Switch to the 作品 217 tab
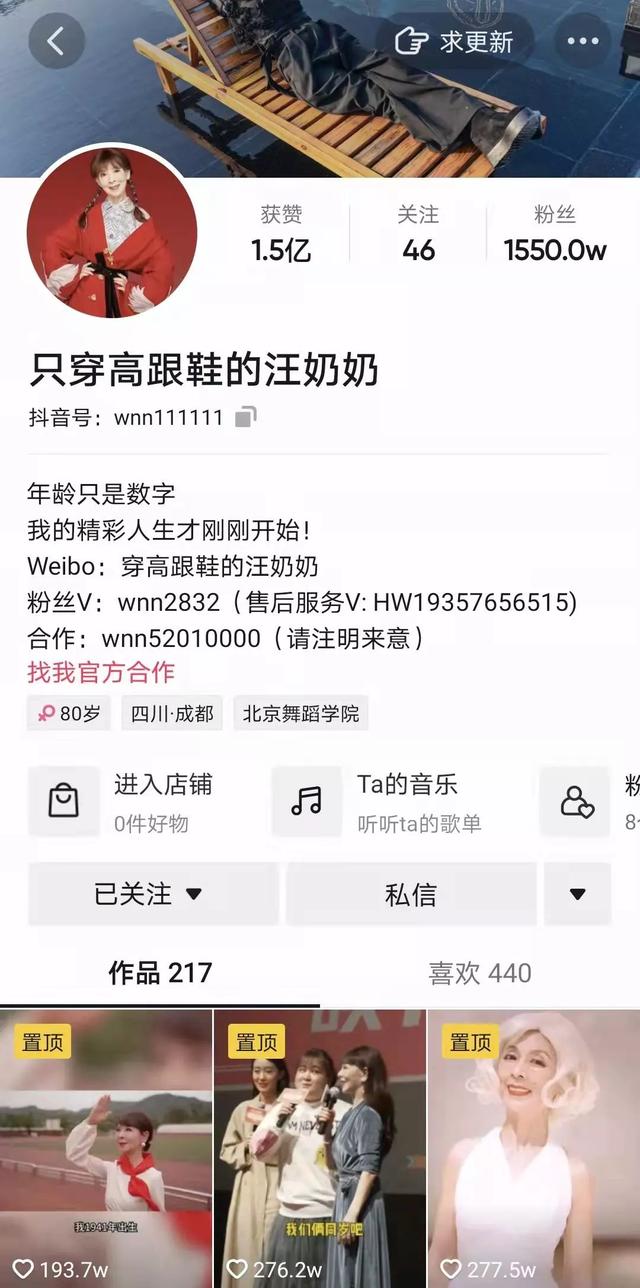Screen dimensions: 640x1288 [x=160, y=973]
